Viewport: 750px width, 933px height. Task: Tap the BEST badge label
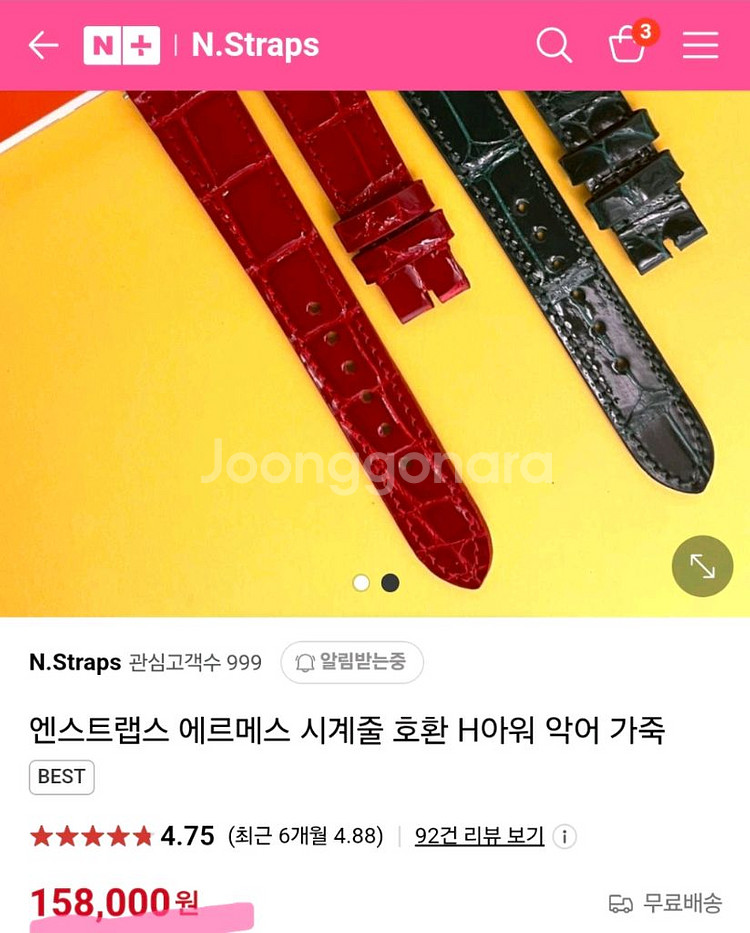click(61, 778)
